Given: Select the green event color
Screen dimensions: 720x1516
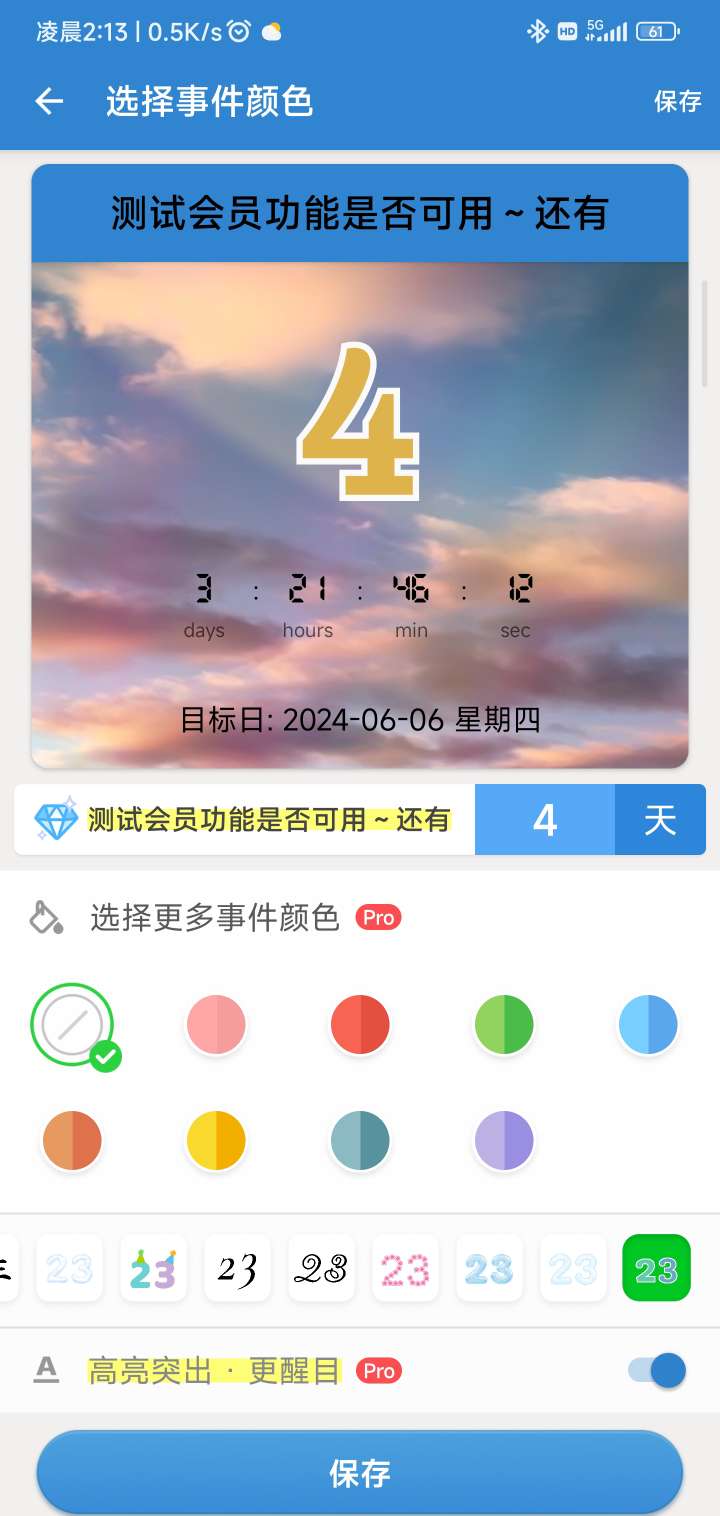Looking at the screenshot, I should [504, 1024].
